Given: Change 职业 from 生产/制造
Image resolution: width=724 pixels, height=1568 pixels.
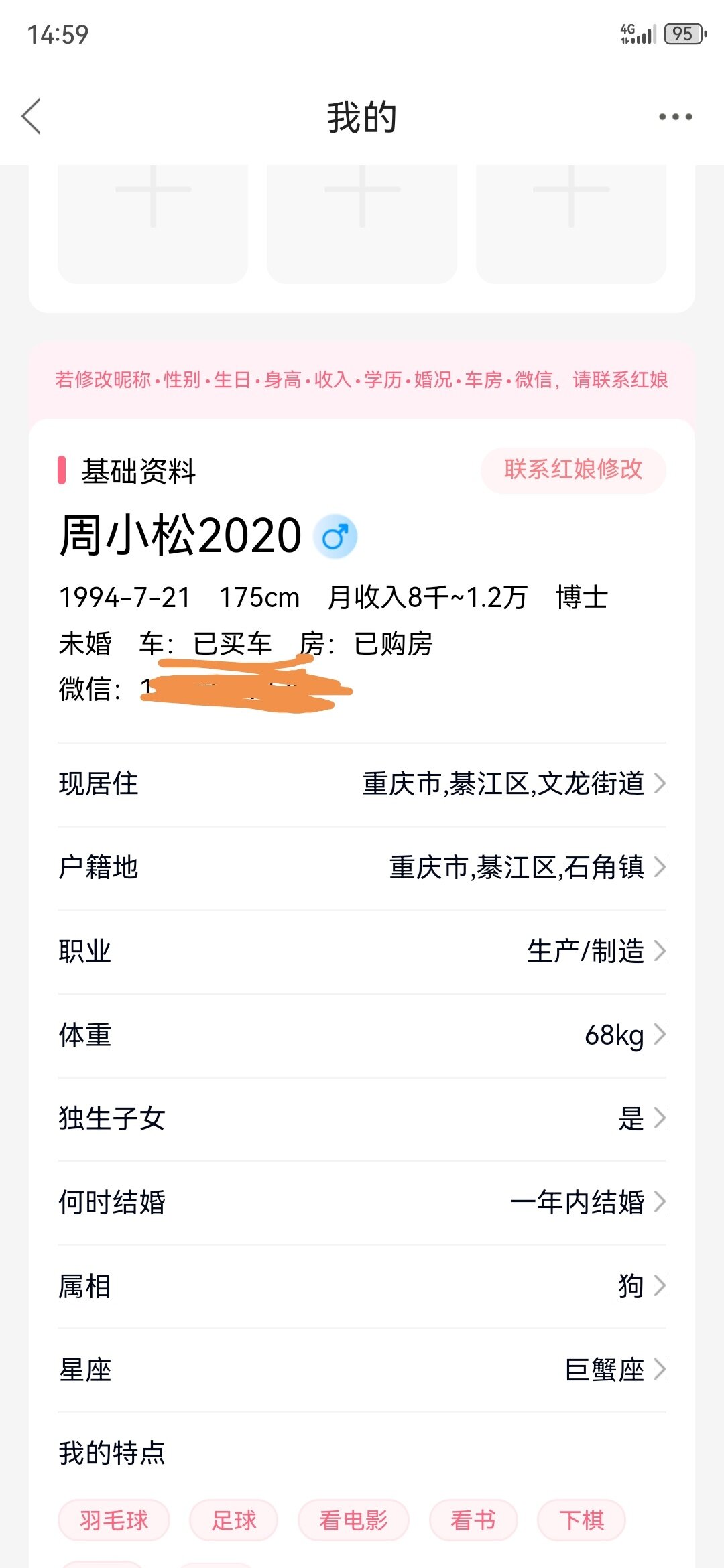Looking at the screenshot, I should coord(362,951).
